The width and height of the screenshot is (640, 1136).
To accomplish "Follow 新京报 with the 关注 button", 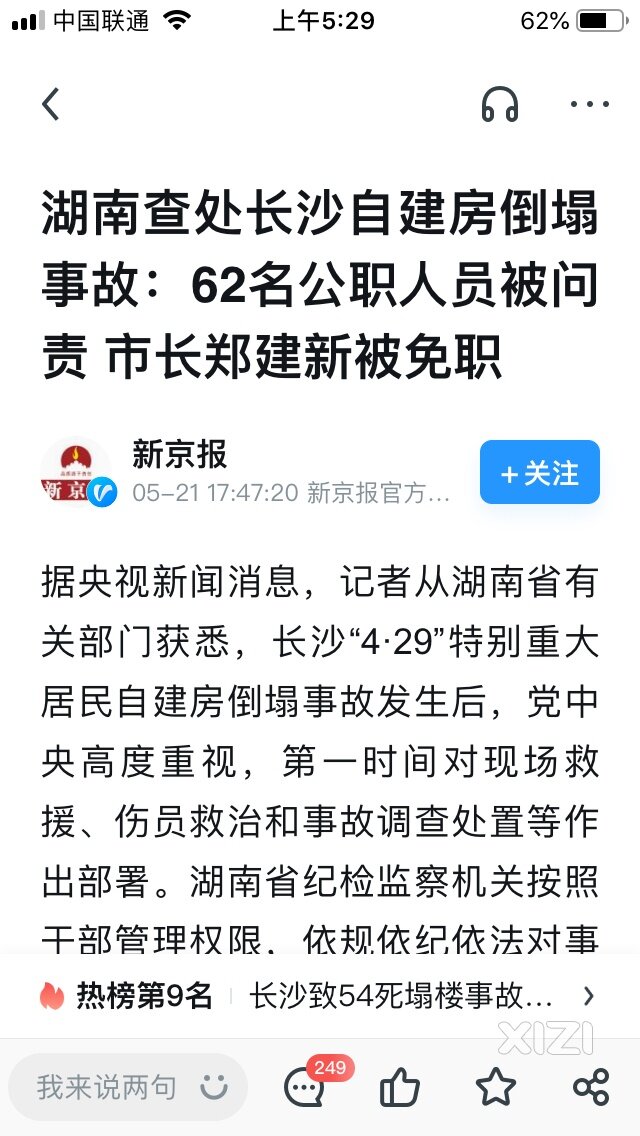I will coord(539,472).
